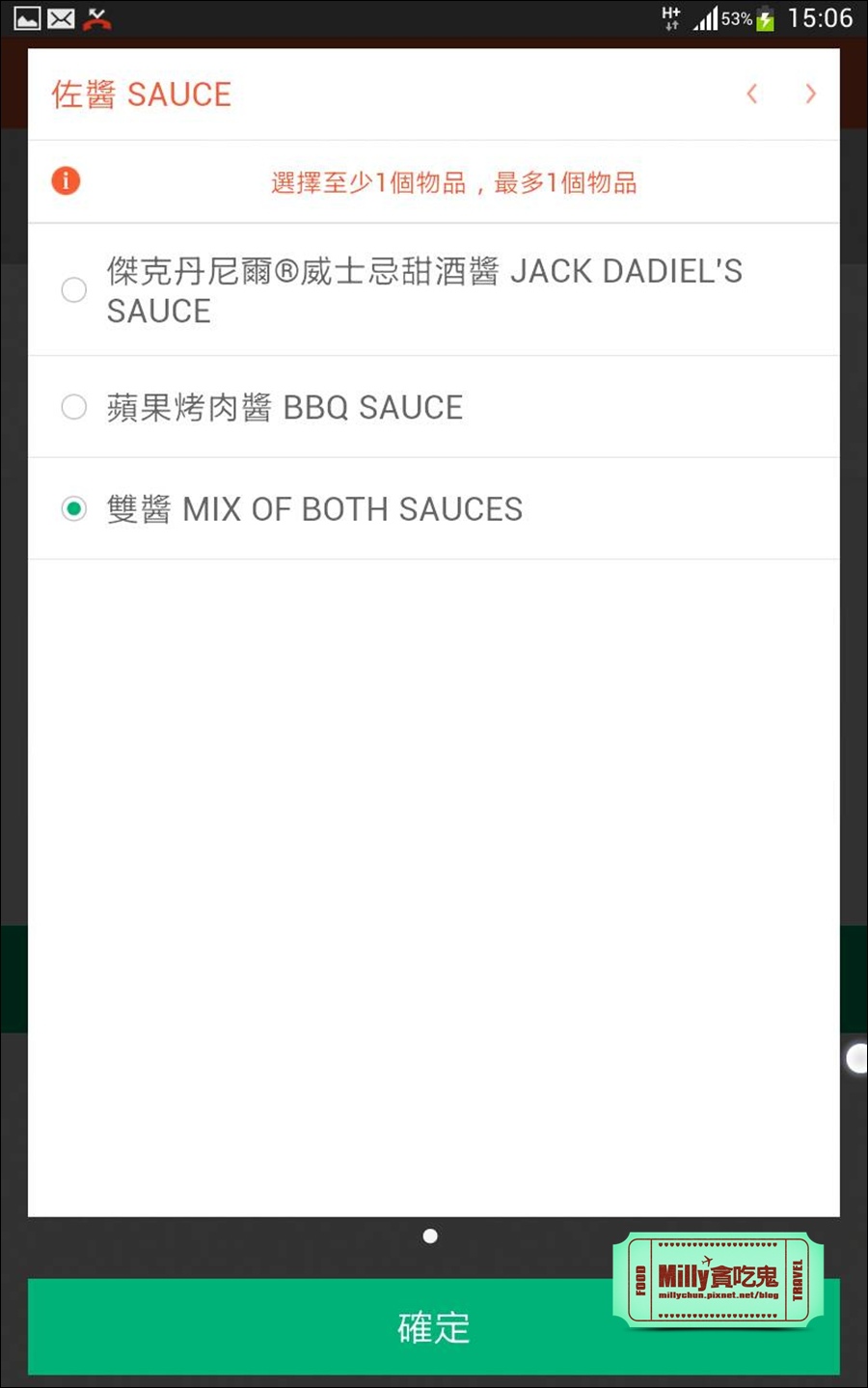Go back using the left chevron
868x1388 pixels.
751,94
